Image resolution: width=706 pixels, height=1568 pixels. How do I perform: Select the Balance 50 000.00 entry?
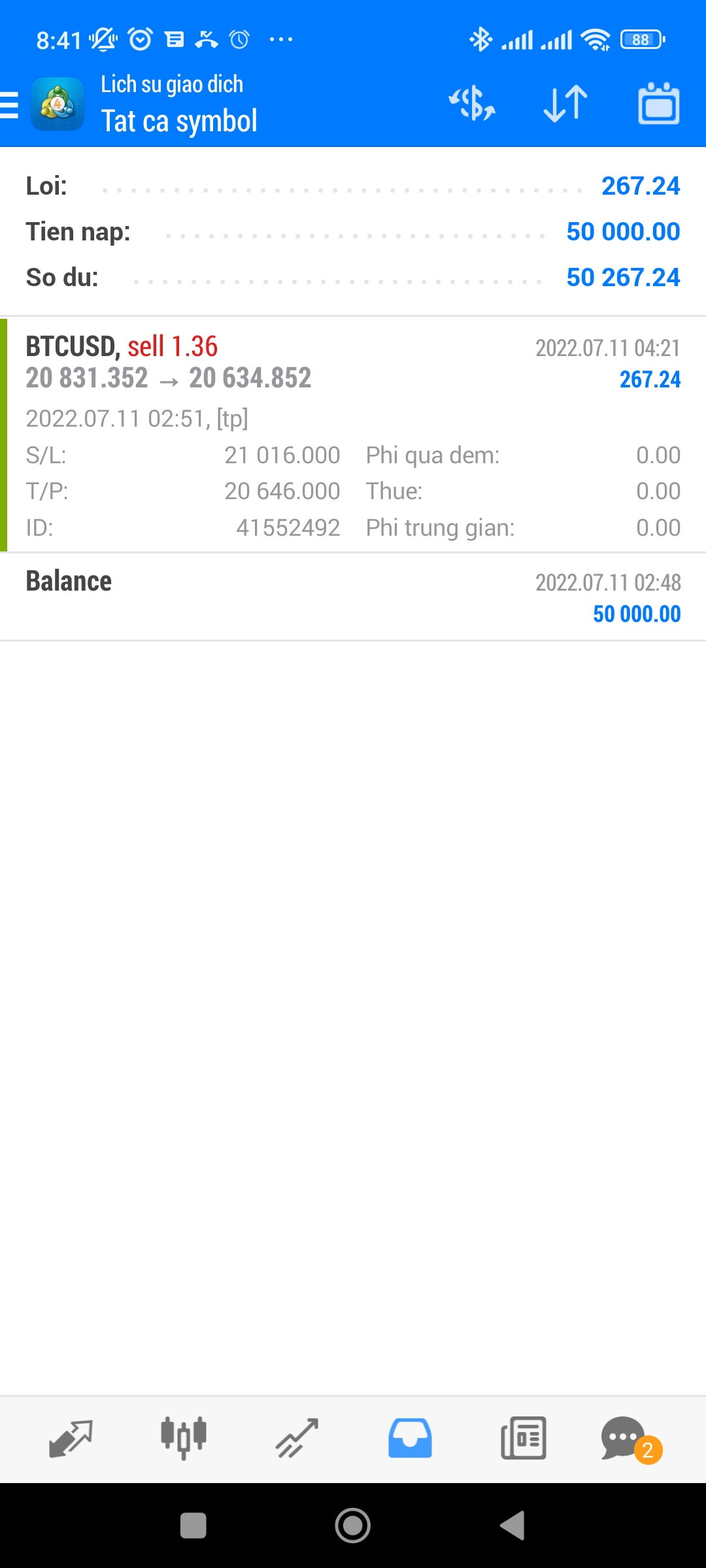click(x=353, y=597)
